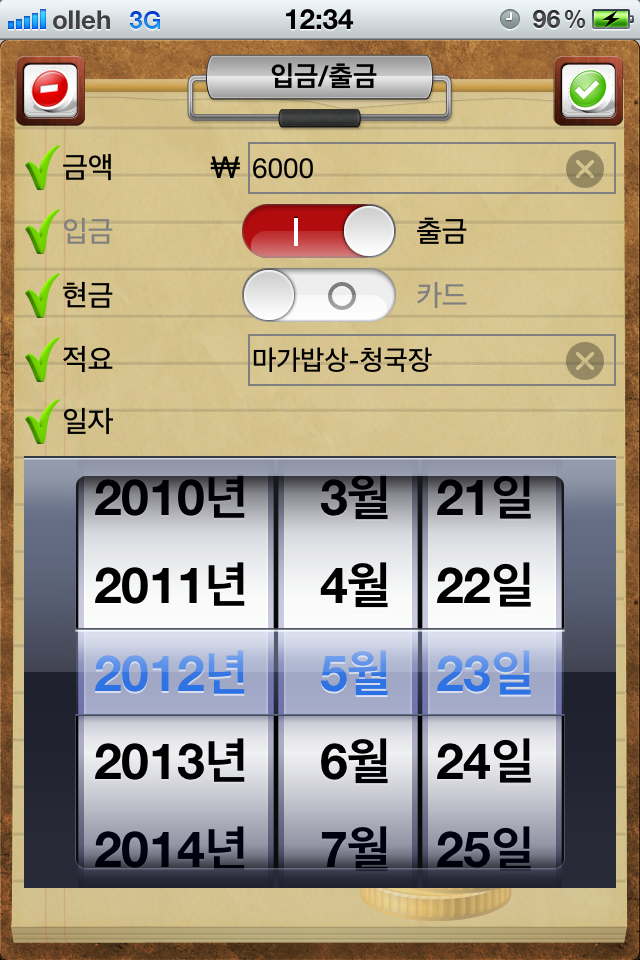Toggle the 입금/출금 switch
Image resolution: width=640 pixels, height=960 pixels.
click(320, 232)
